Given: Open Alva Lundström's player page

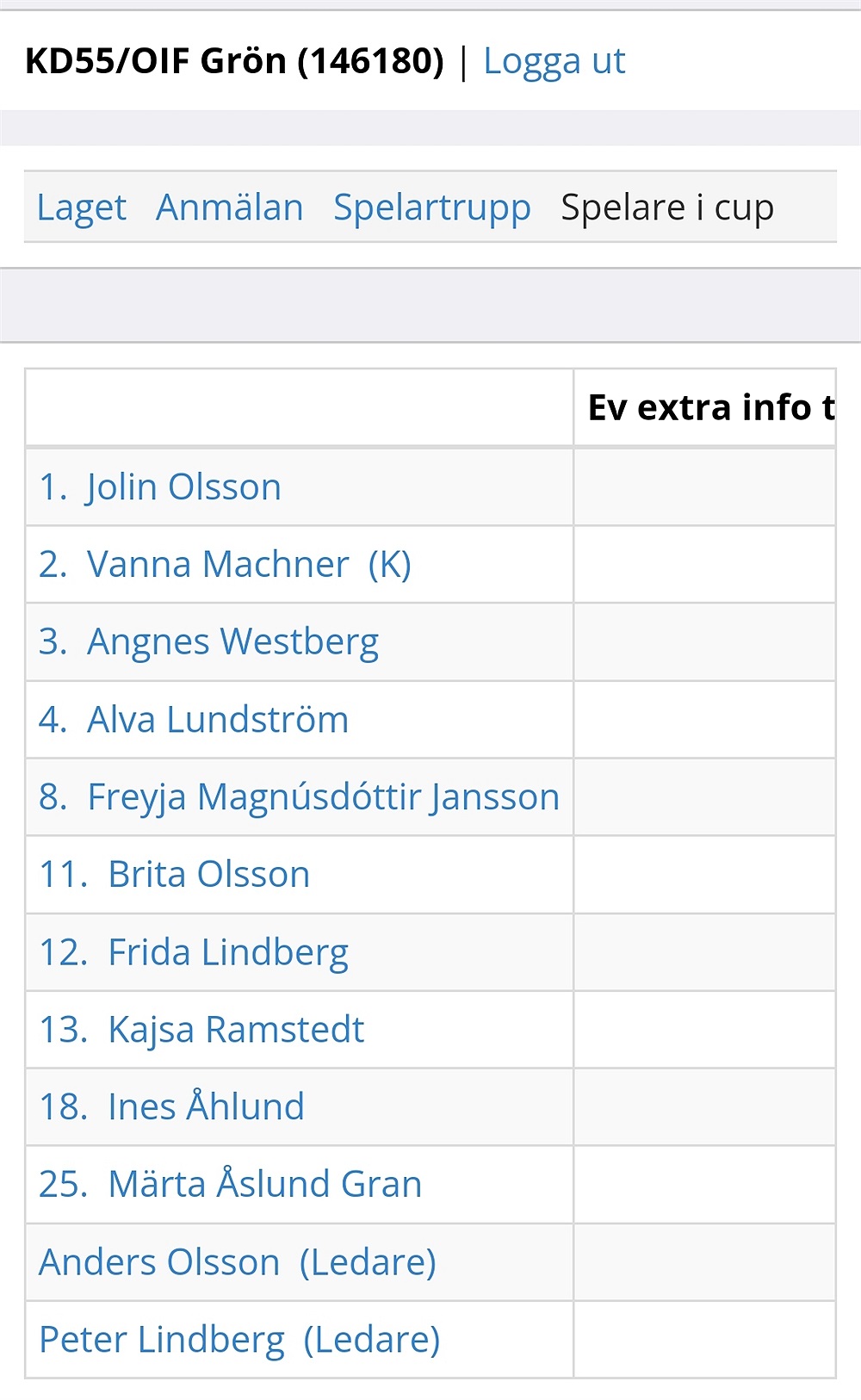Looking at the screenshot, I should click(x=194, y=720).
